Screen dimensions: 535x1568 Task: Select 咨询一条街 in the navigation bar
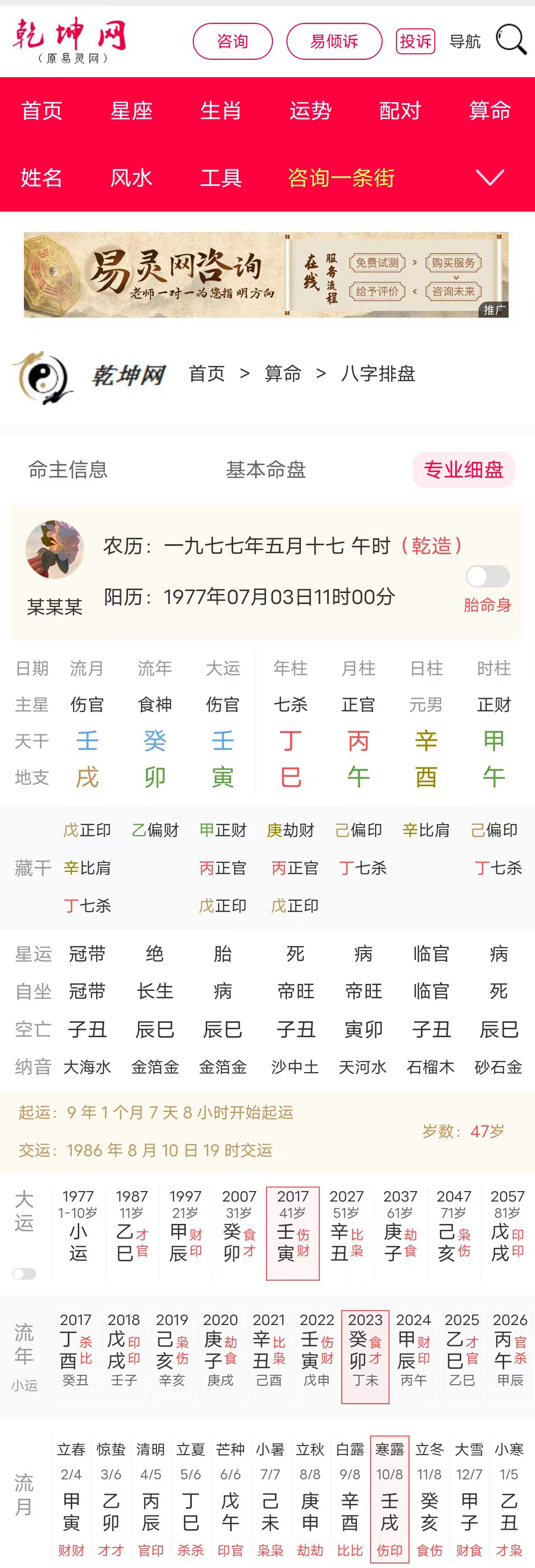pos(341,178)
